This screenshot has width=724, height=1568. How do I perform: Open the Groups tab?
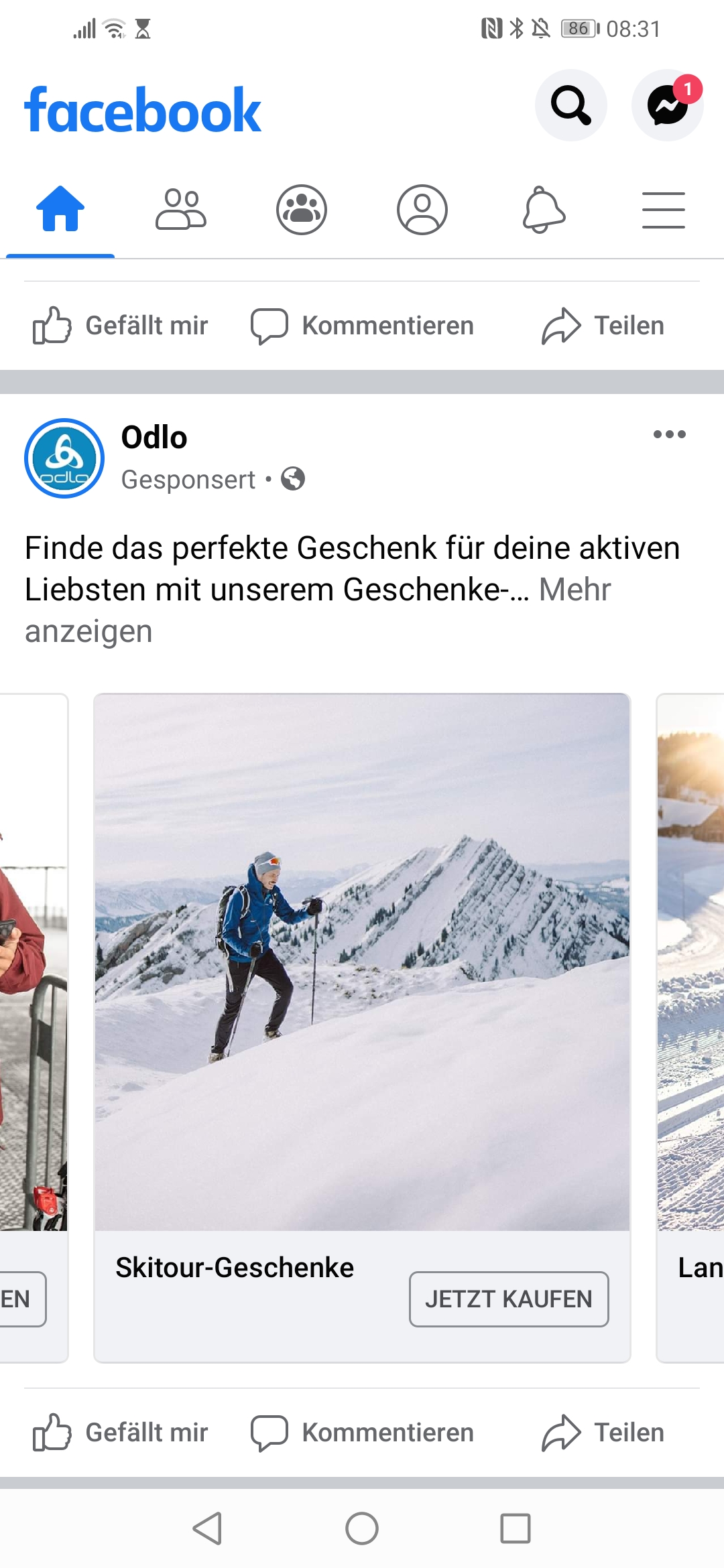pos(302,209)
